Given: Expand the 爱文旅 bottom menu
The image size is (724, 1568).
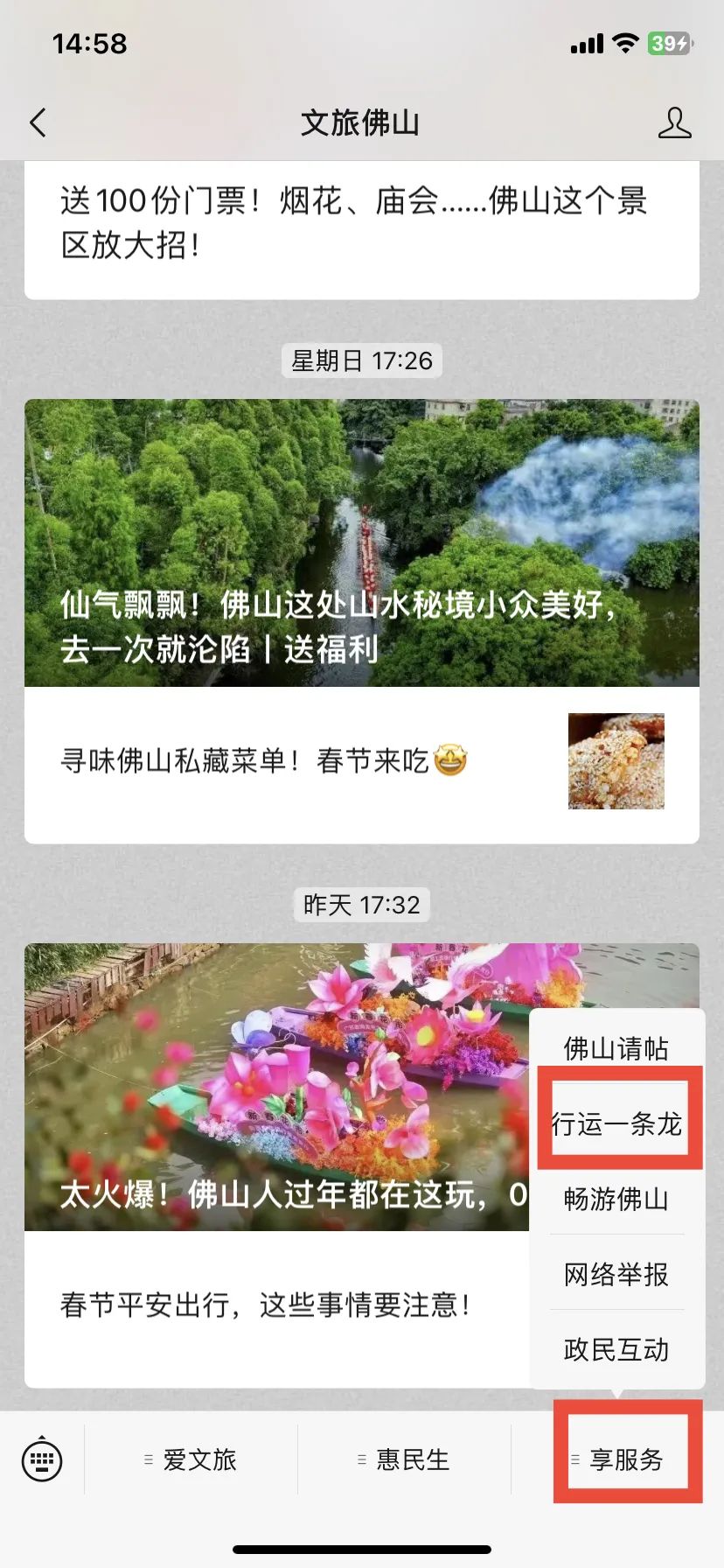Looking at the screenshot, I should pyautogui.click(x=191, y=1459).
